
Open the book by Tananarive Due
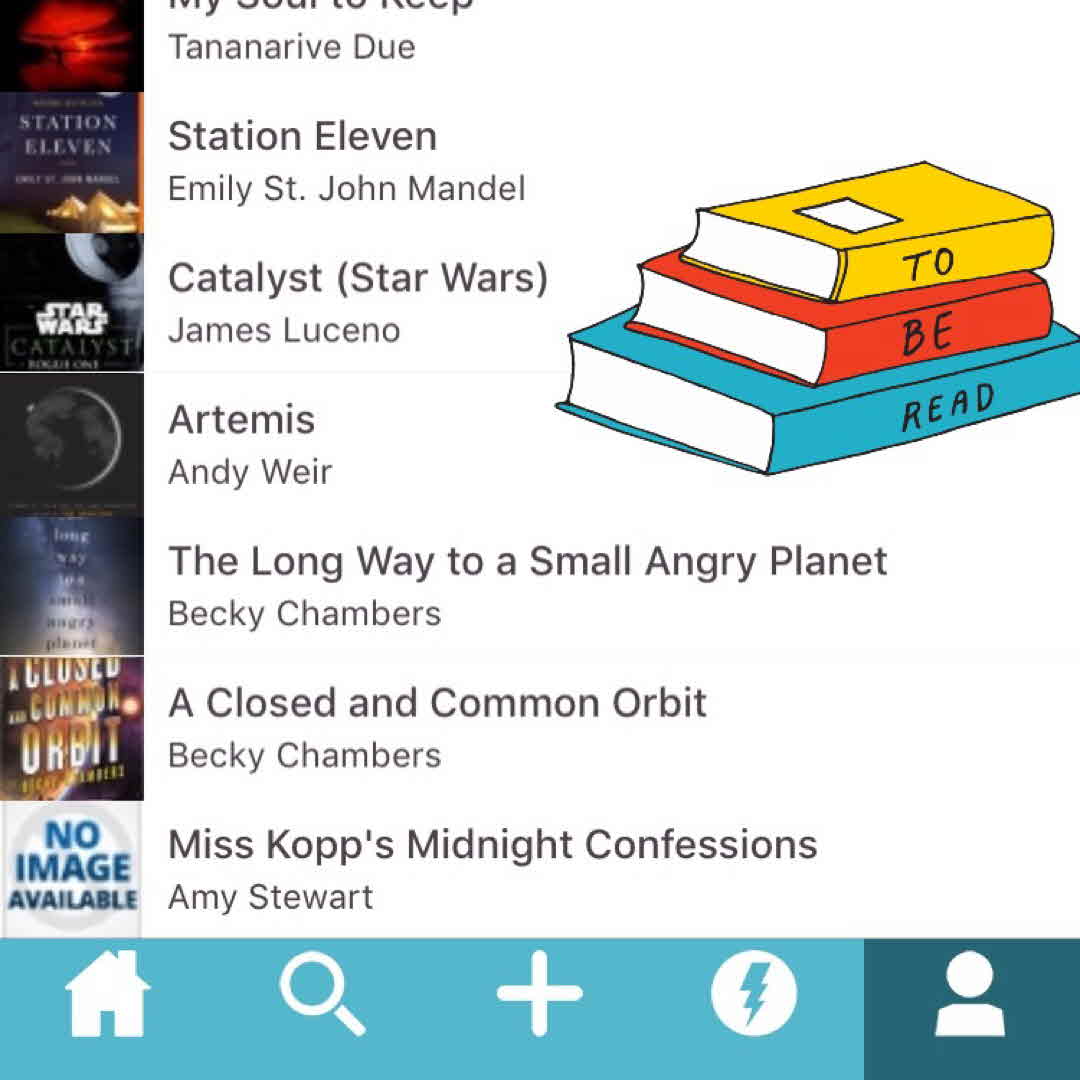tap(291, 40)
